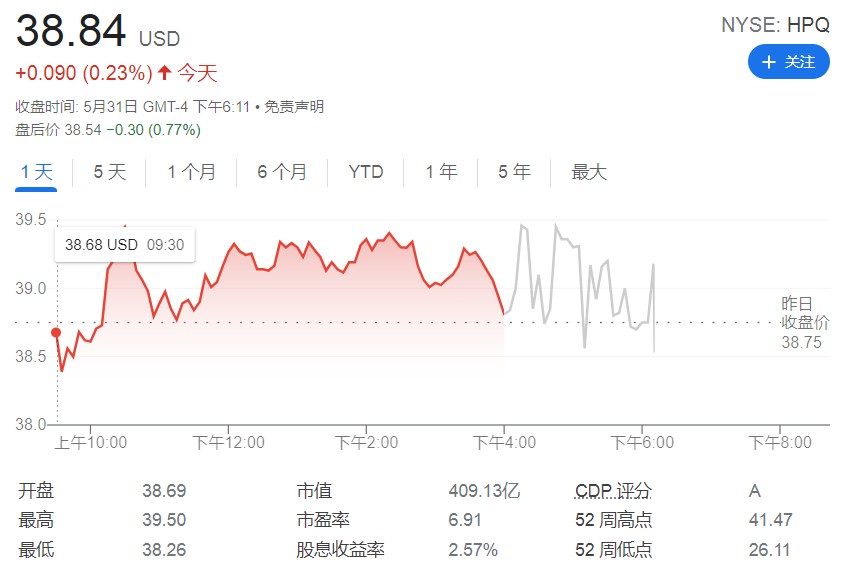
Task: Select the 6 个月 chart range
Action: [x=282, y=172]
